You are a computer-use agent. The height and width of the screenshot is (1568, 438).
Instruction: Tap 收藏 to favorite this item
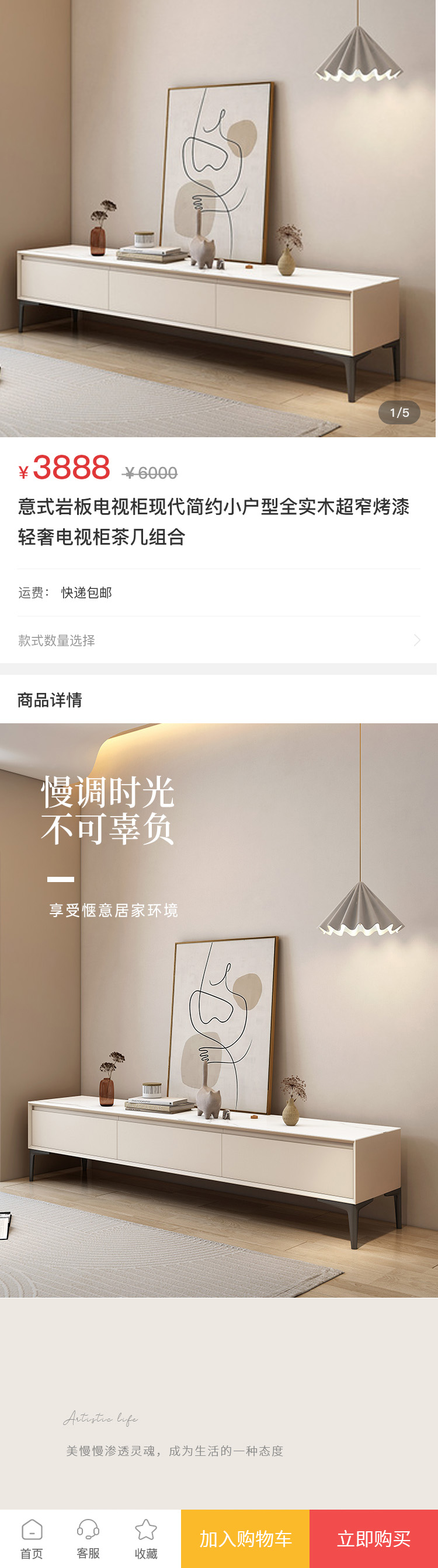pyautogui.click(x=146, y=1538)
